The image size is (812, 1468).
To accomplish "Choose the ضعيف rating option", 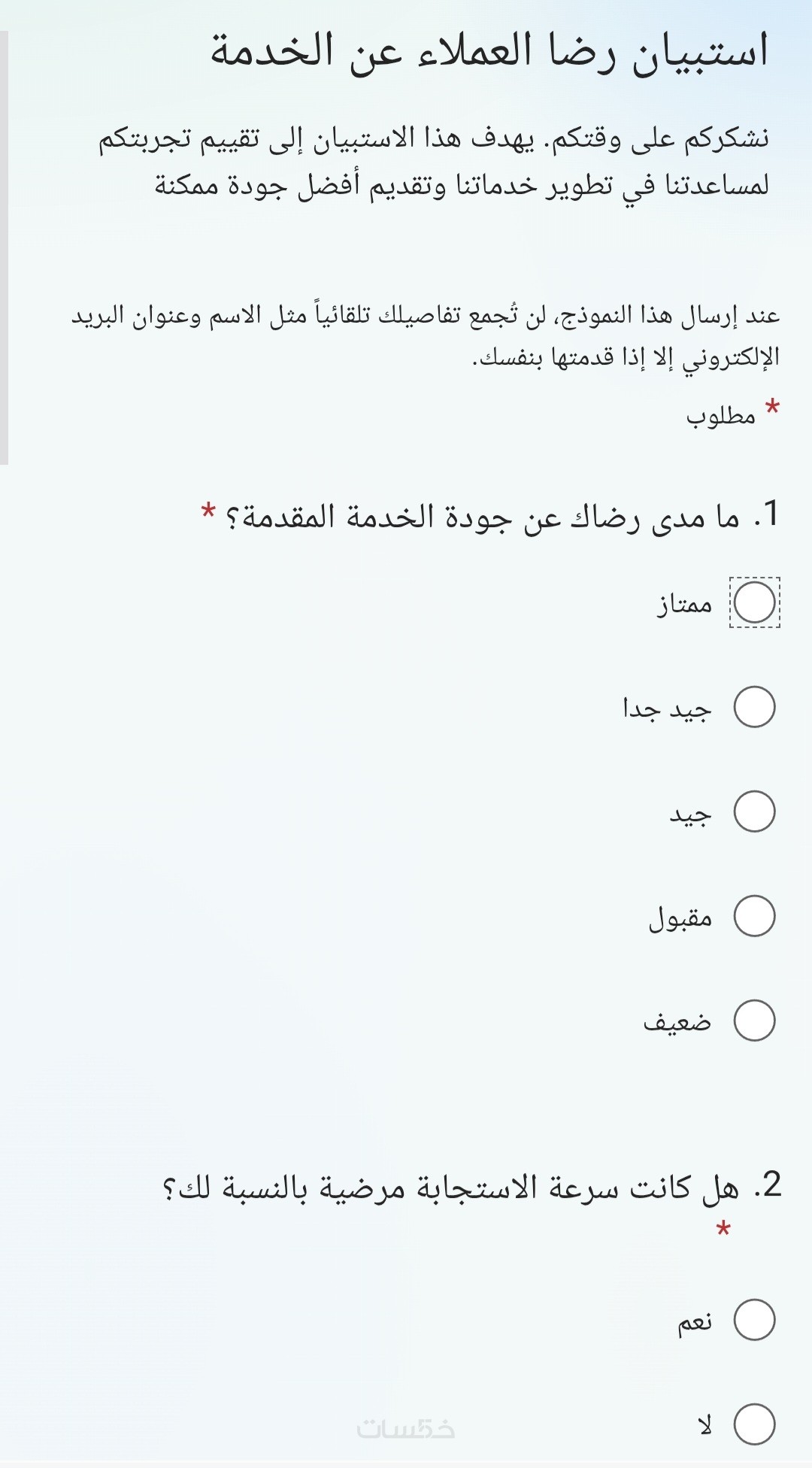I will coord(754,1021).
